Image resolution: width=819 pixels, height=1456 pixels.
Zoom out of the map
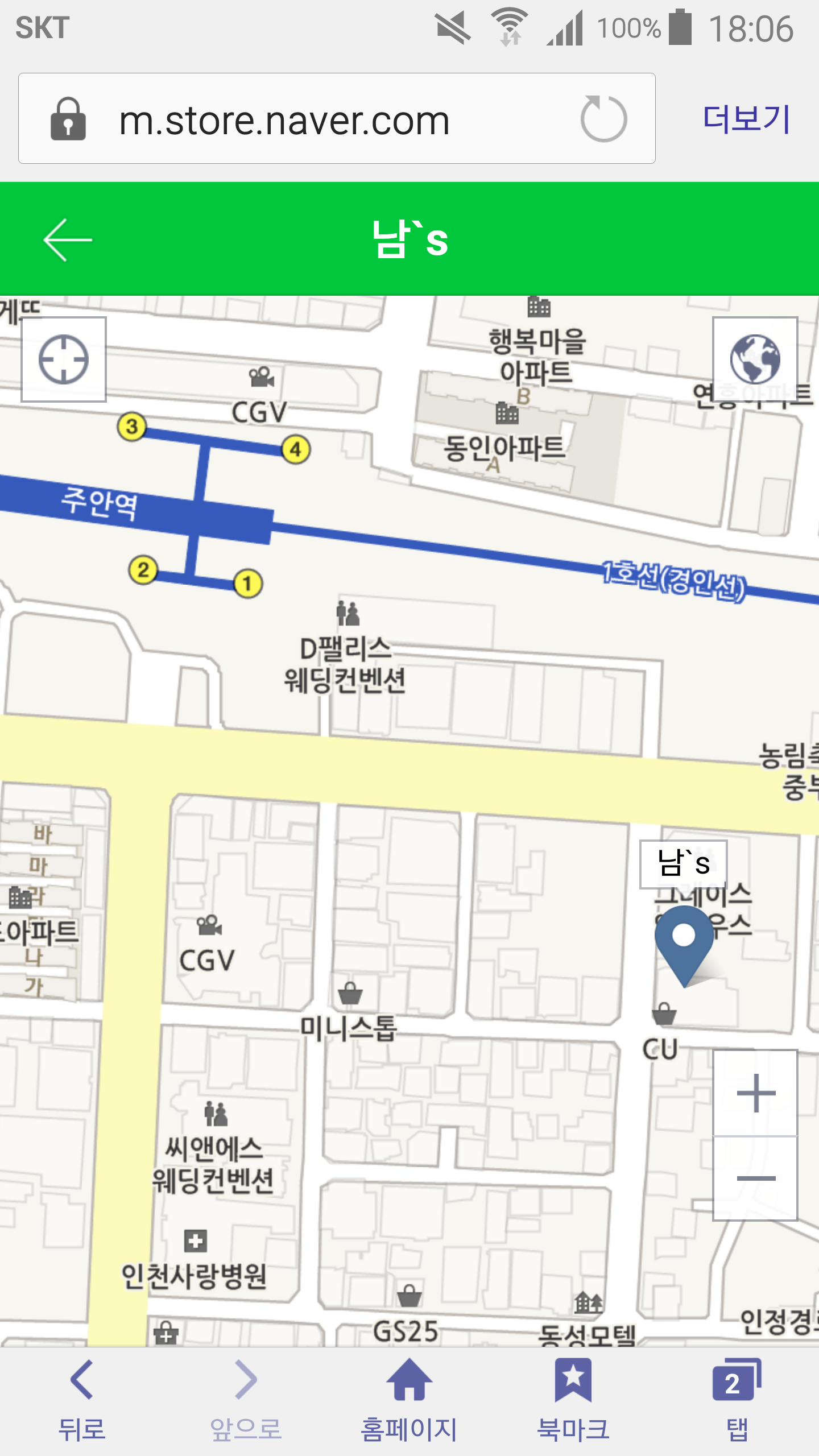tap(755, 1178)
